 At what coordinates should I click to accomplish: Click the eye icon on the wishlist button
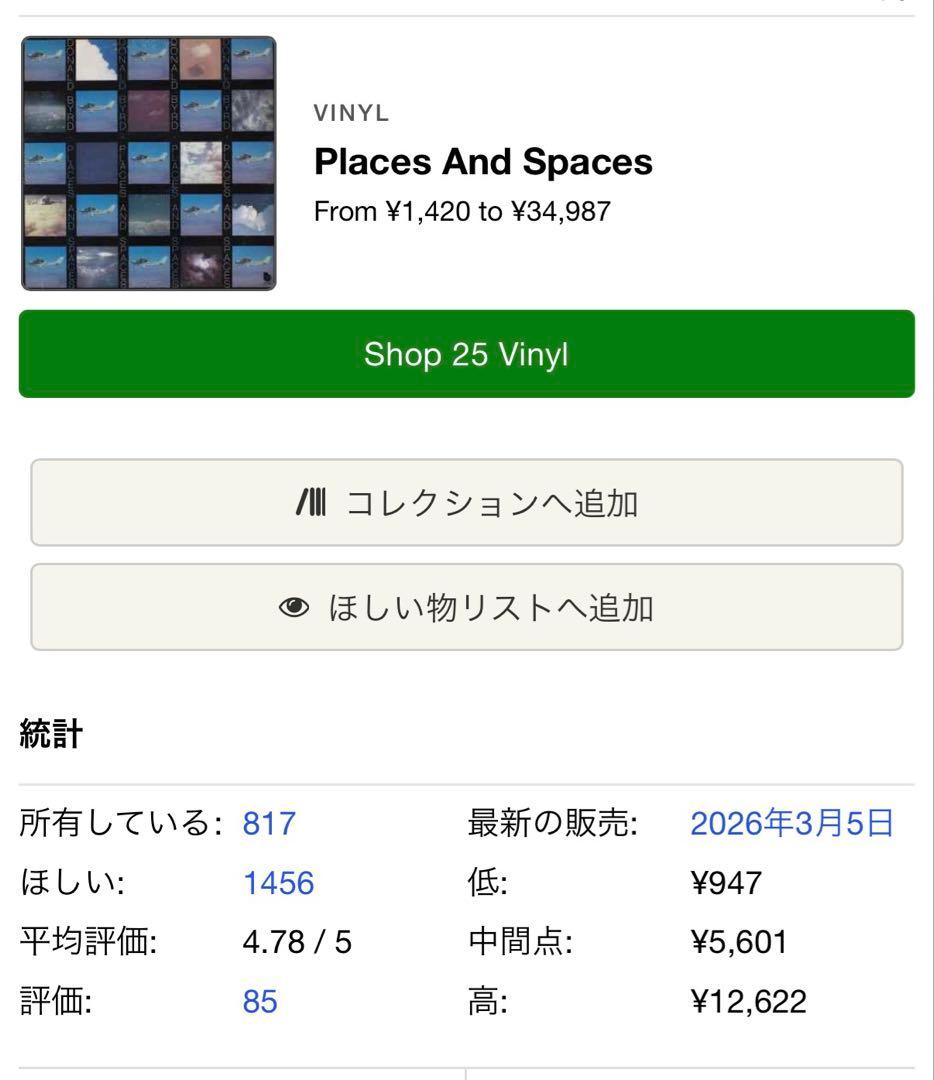[x=293, y=606]
